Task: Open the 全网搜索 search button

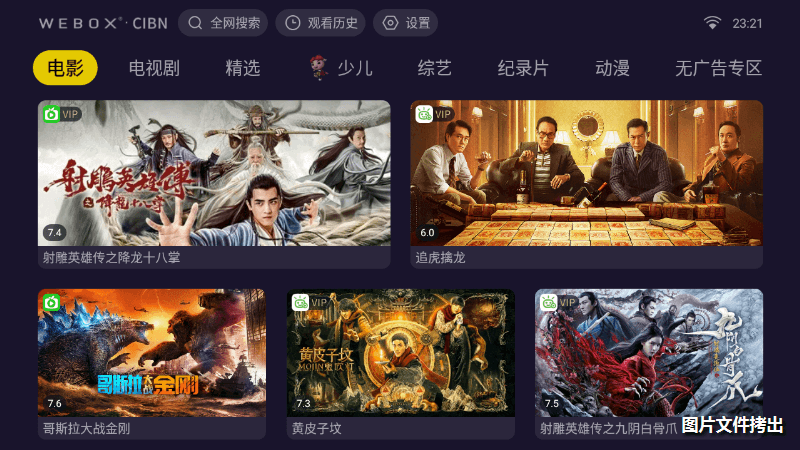Action: [x=223, y=22]
